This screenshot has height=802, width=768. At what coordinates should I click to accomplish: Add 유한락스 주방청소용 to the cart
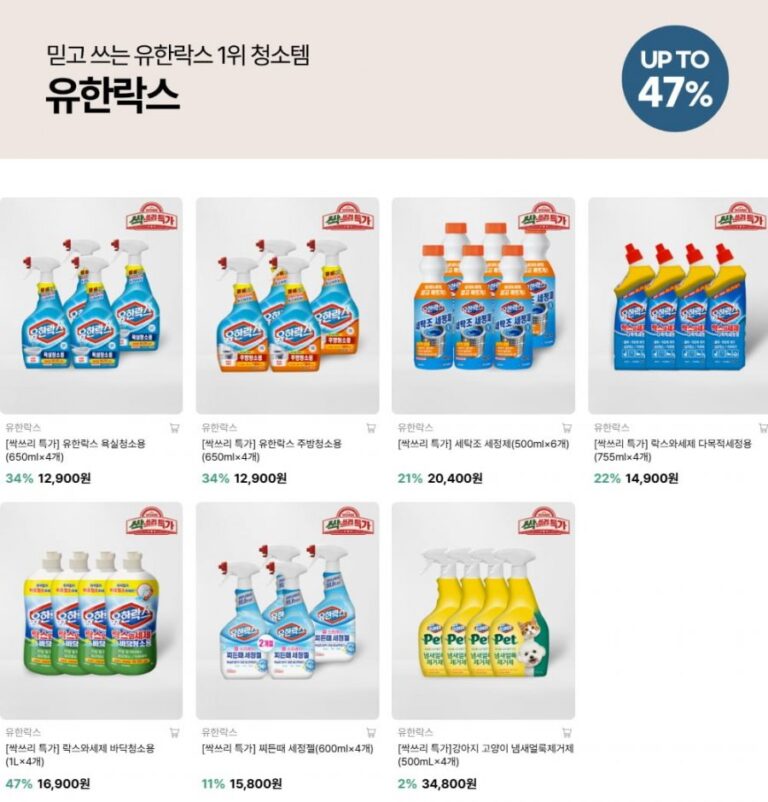click(370, 427)
